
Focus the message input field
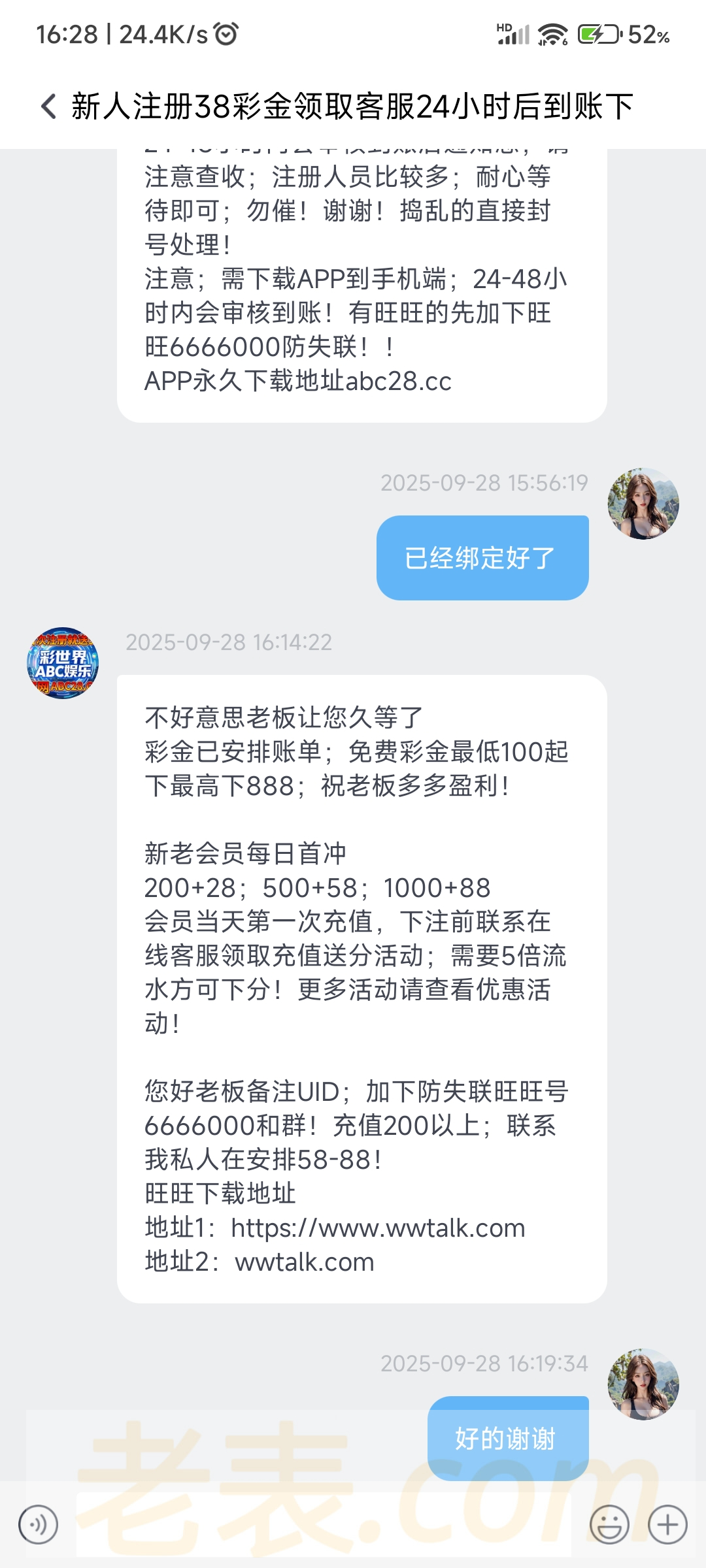click(x=324, y=1525)
